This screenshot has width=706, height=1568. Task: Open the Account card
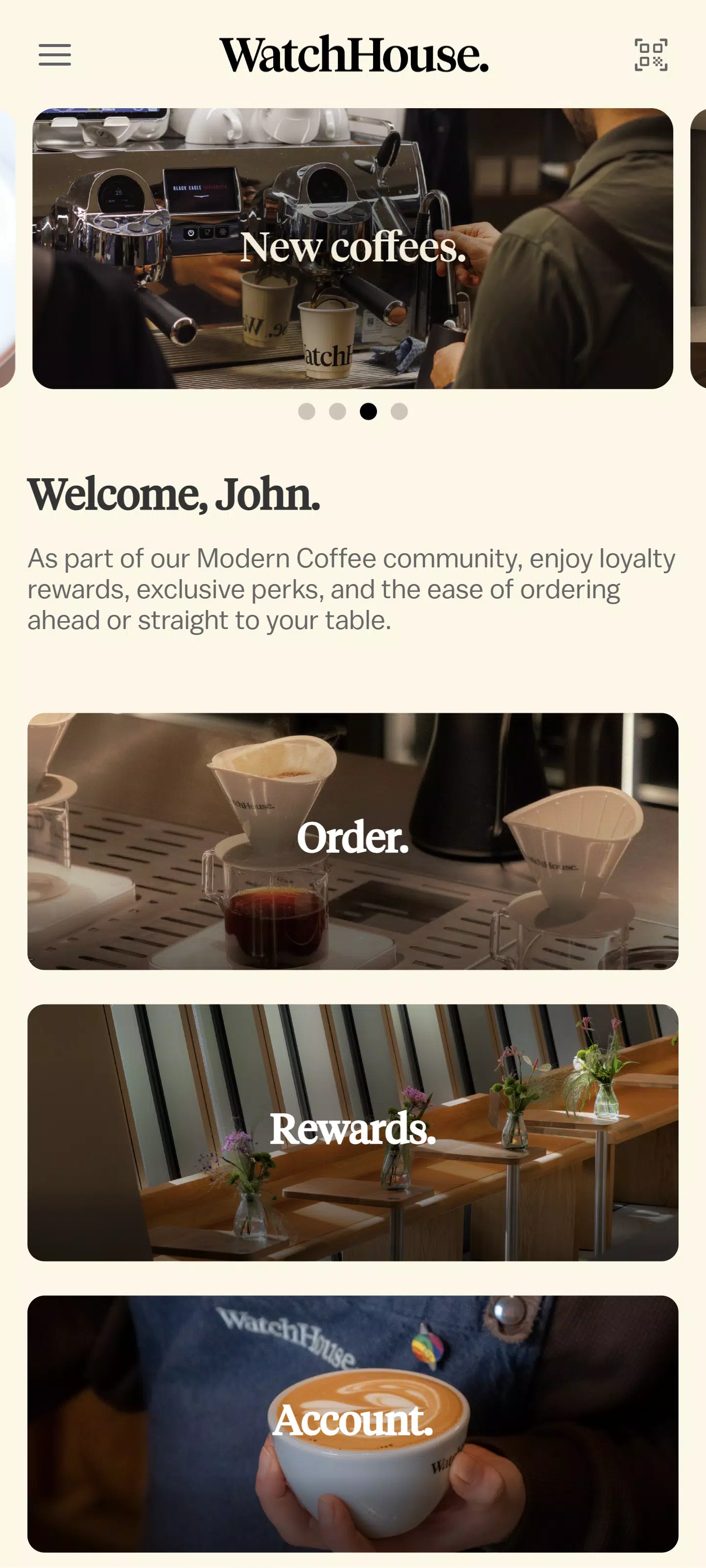[353, 1423]
